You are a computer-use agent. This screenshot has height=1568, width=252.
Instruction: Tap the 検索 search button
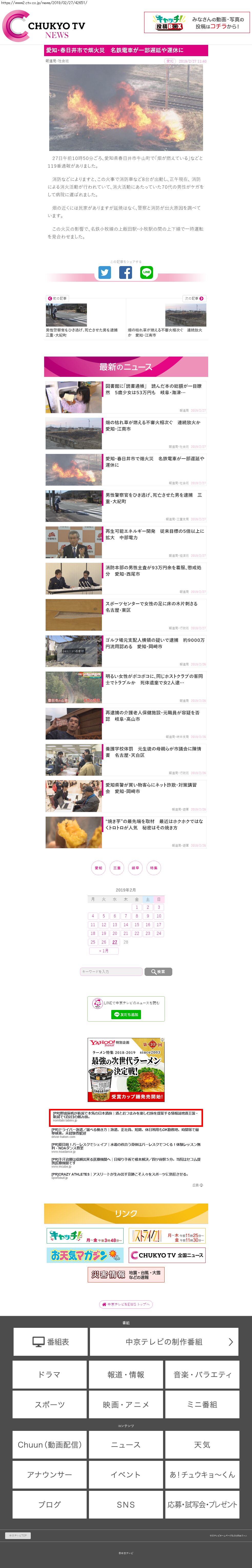coord(158,972)
